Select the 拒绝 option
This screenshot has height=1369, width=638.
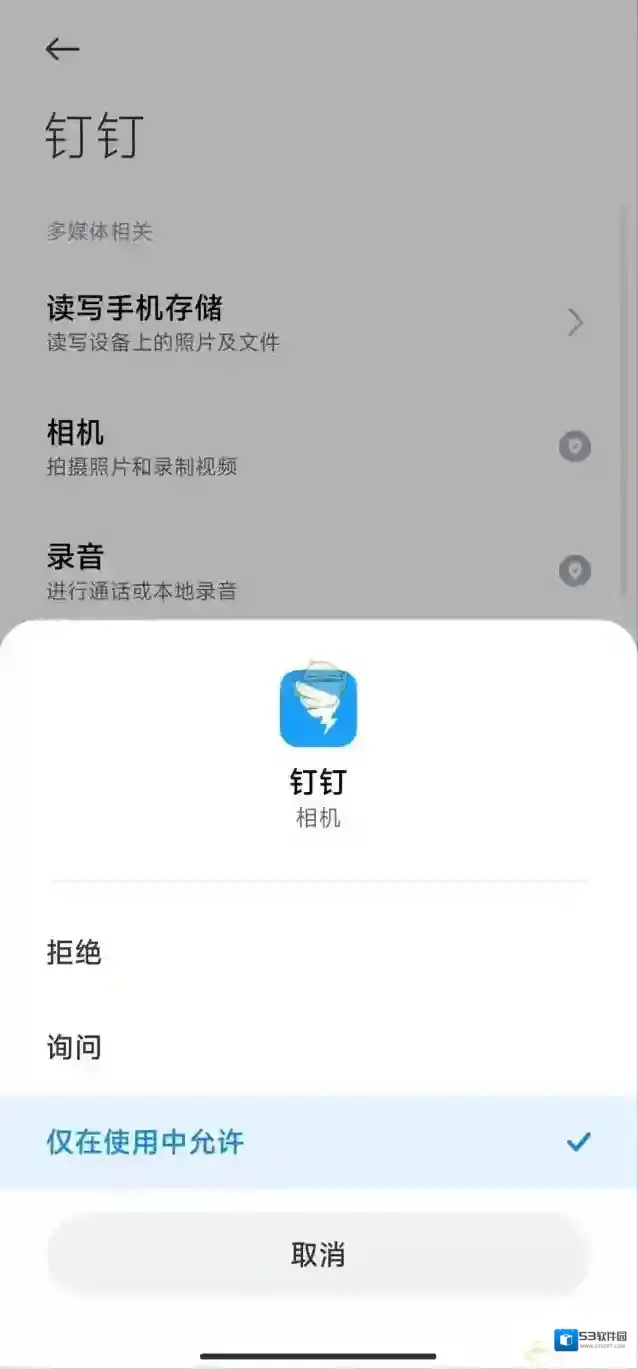click(x=75, y=952)
